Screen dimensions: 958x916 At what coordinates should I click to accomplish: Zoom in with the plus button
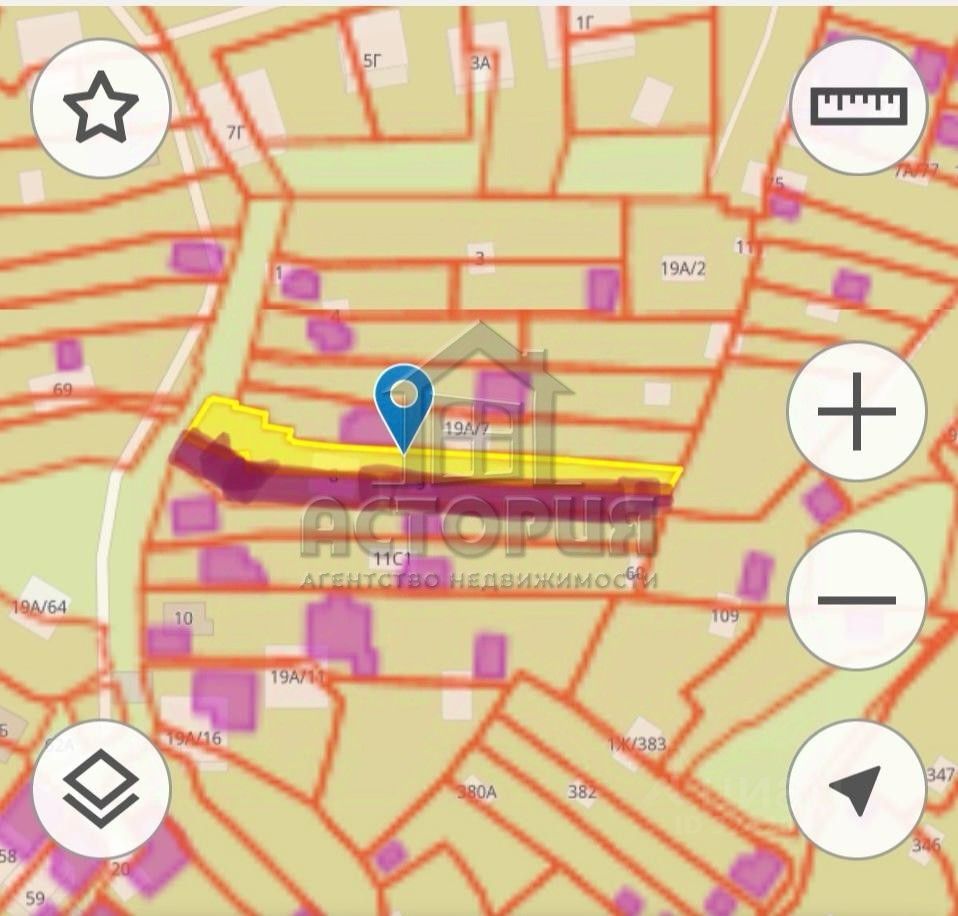point(857,411)
